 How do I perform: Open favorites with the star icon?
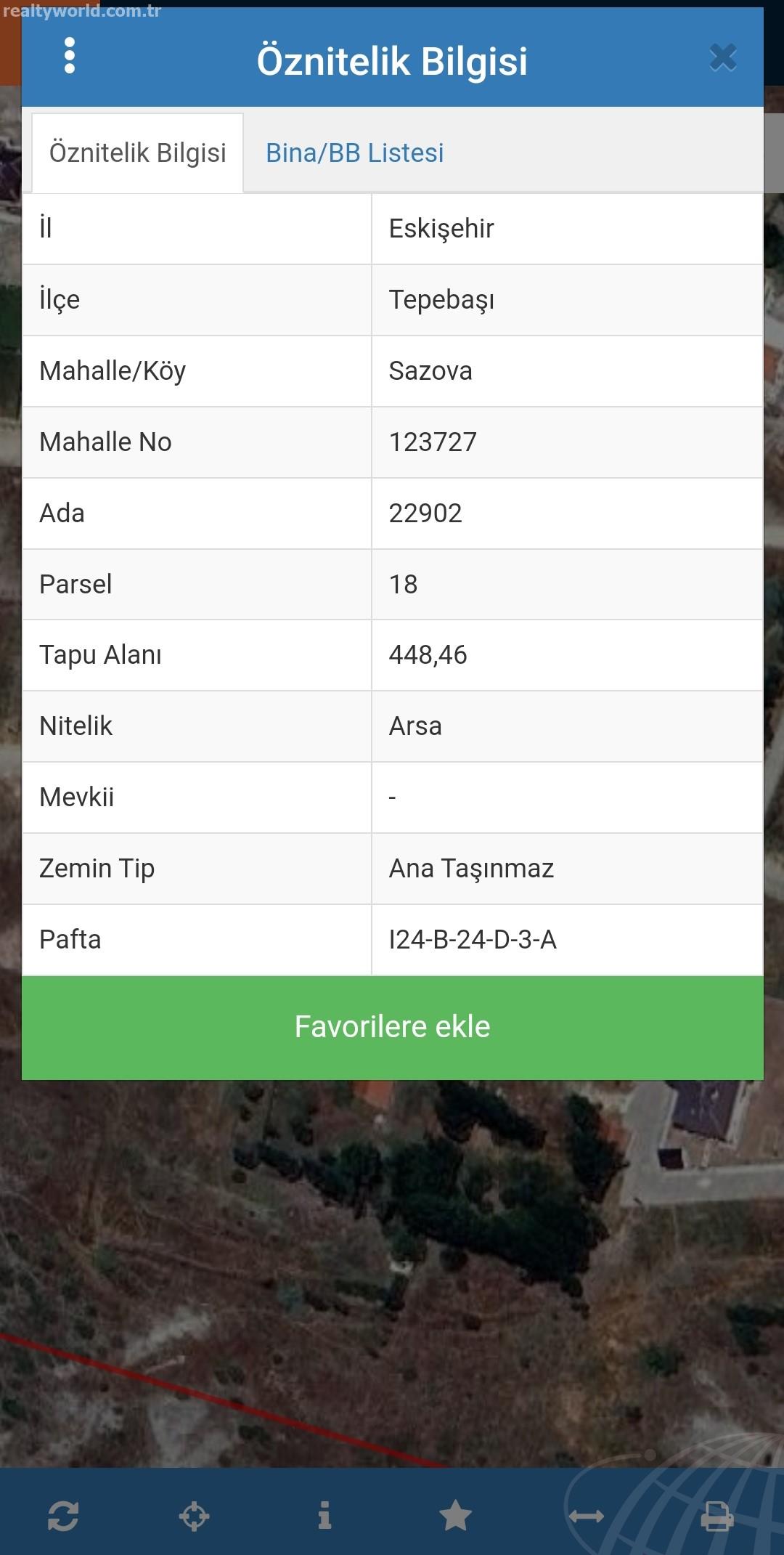[456, 1515]
